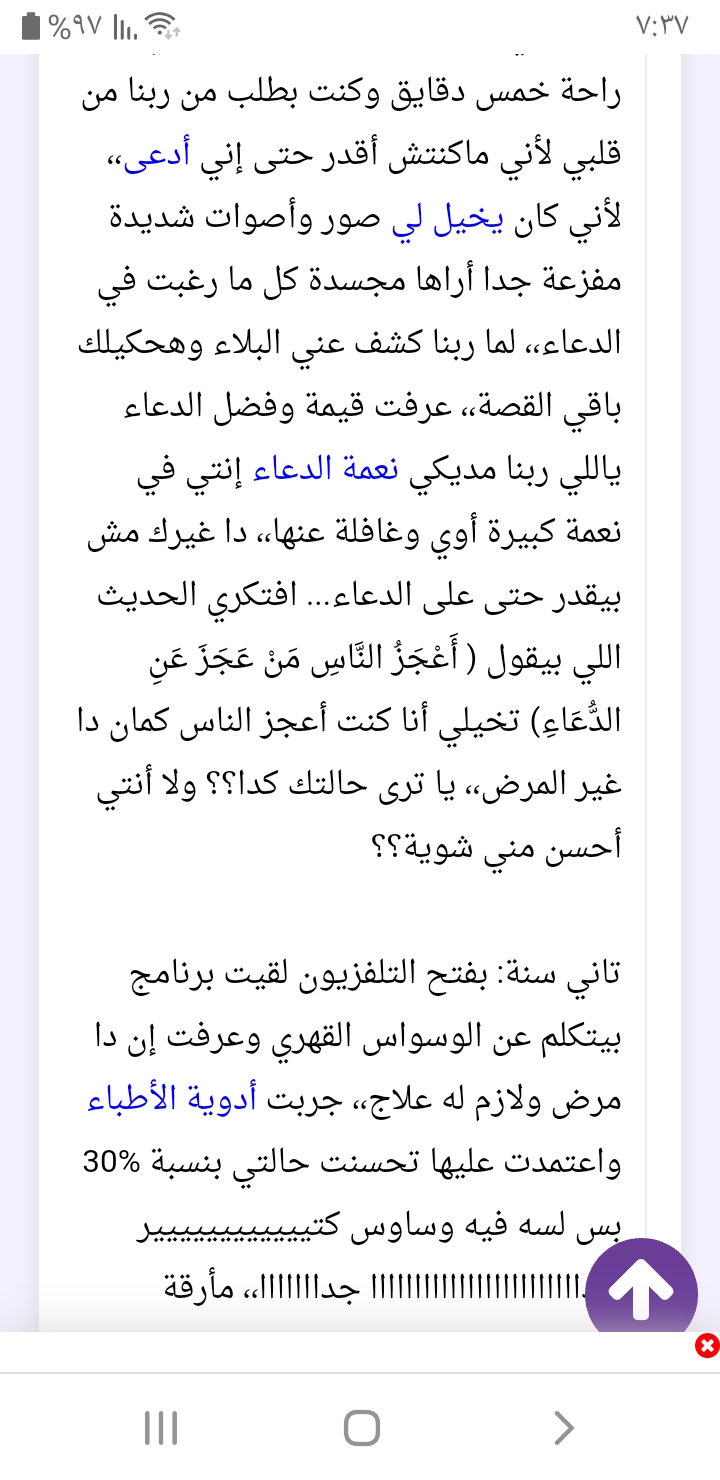Go to the home screen
This screenshot has height=1480, width=720.
[x=361, y=1427]
